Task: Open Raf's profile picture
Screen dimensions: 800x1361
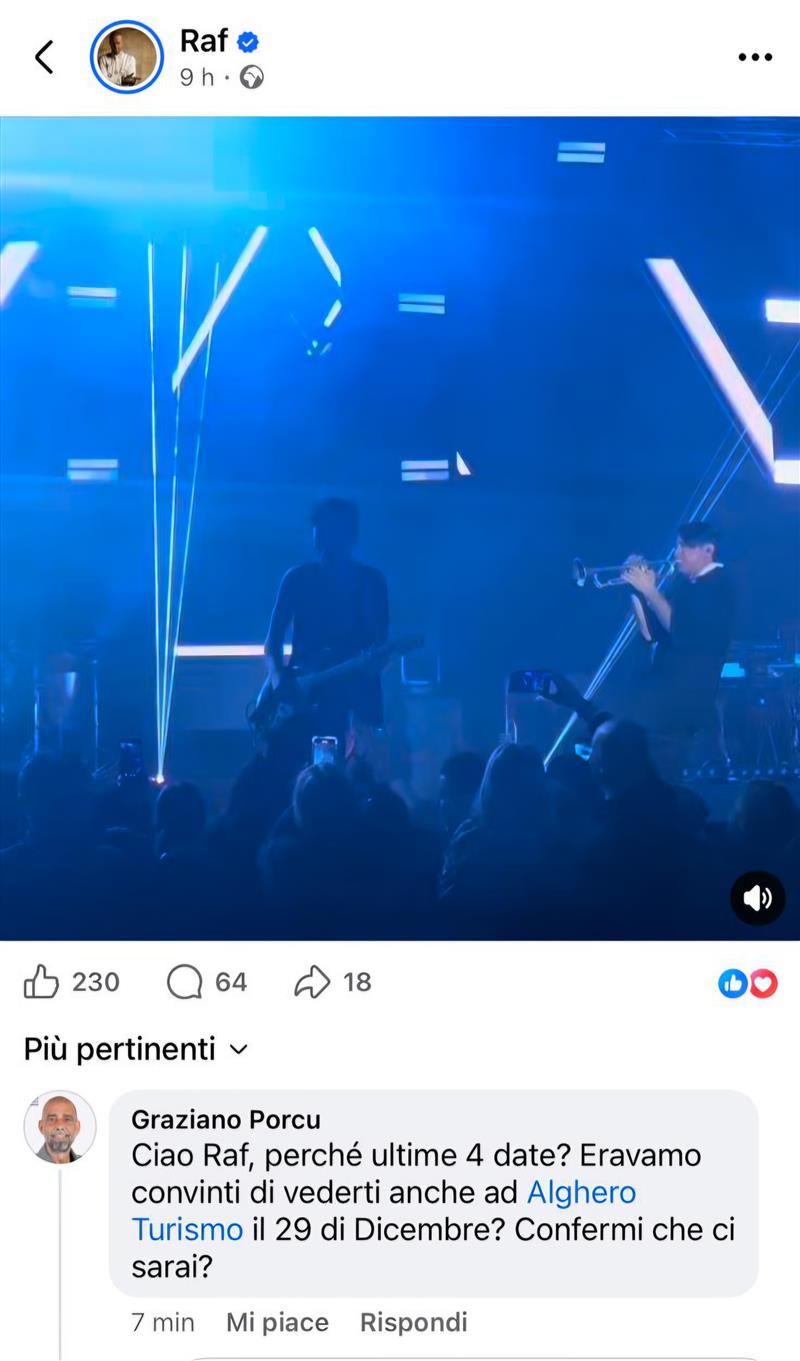Action: [x=126, y=57]
